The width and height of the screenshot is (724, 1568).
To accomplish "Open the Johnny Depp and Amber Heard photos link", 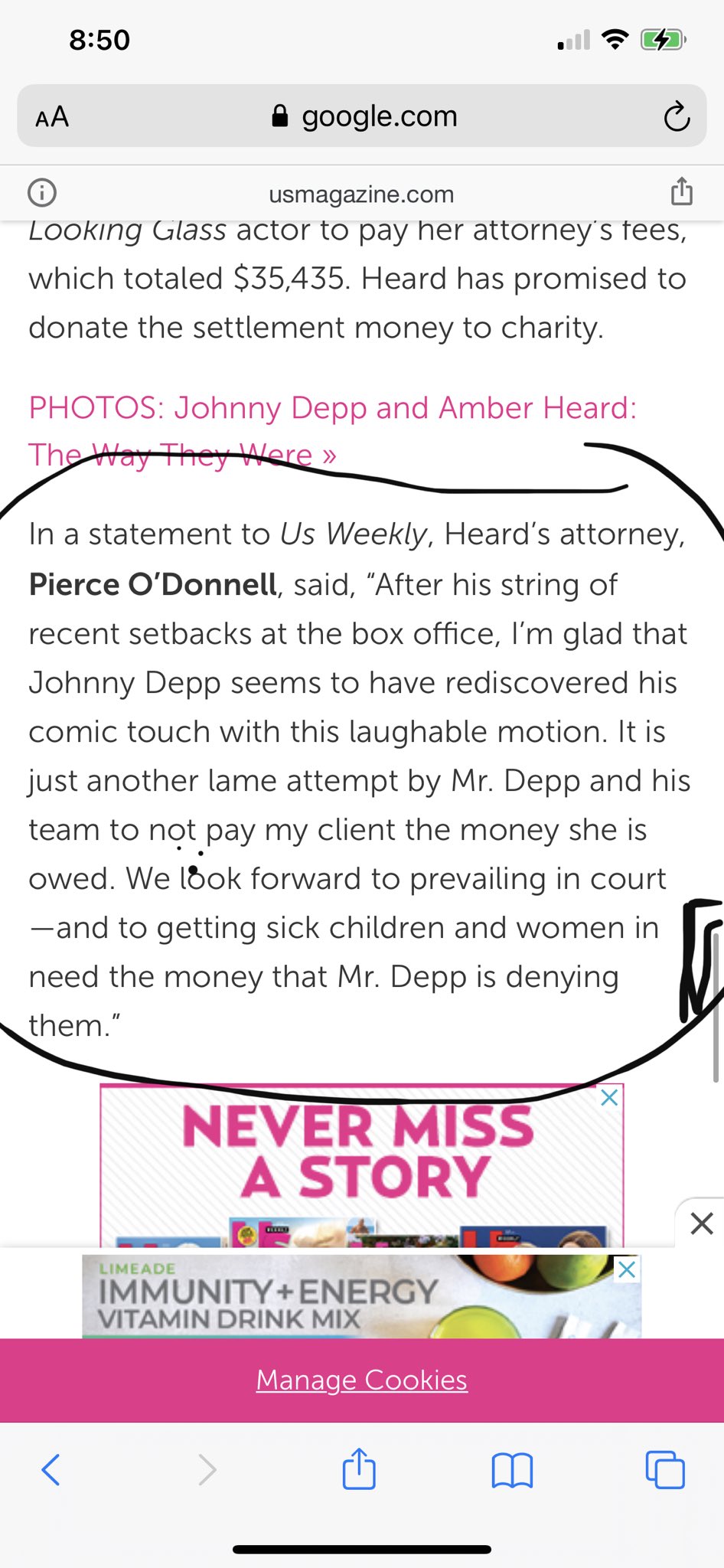I will point(333,431).
